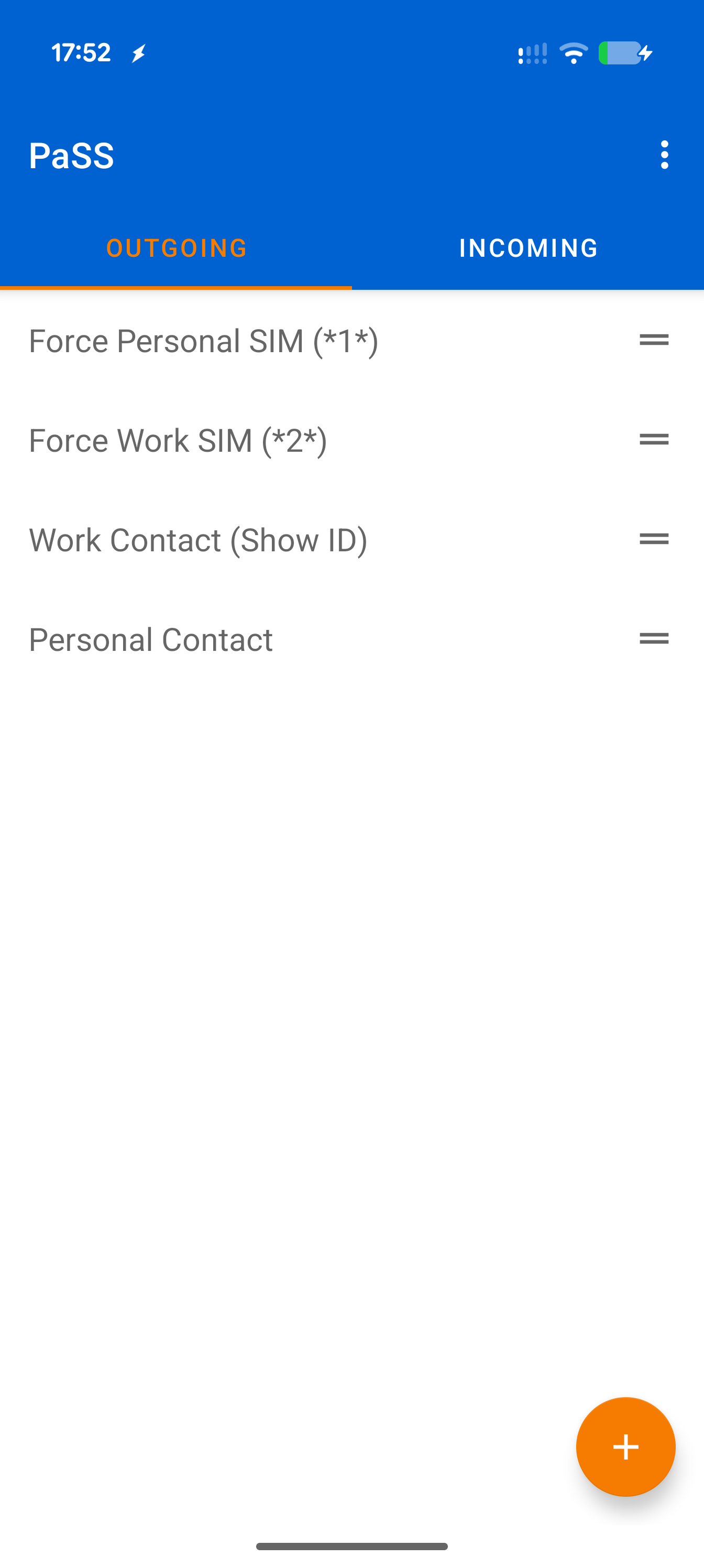Tap the battery indicator in the status bar
Image resolution: width=704 pixels, height=1568 pixels.
point(620,53)
